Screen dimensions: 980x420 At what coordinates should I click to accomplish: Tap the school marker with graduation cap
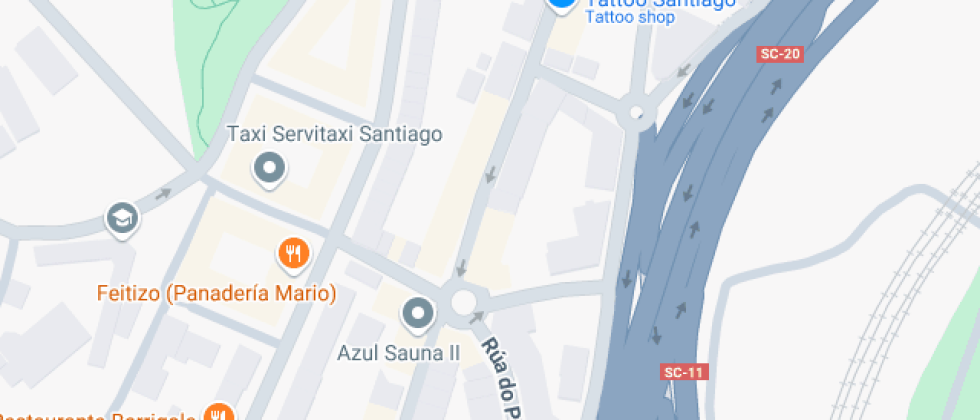coord(122,217)
